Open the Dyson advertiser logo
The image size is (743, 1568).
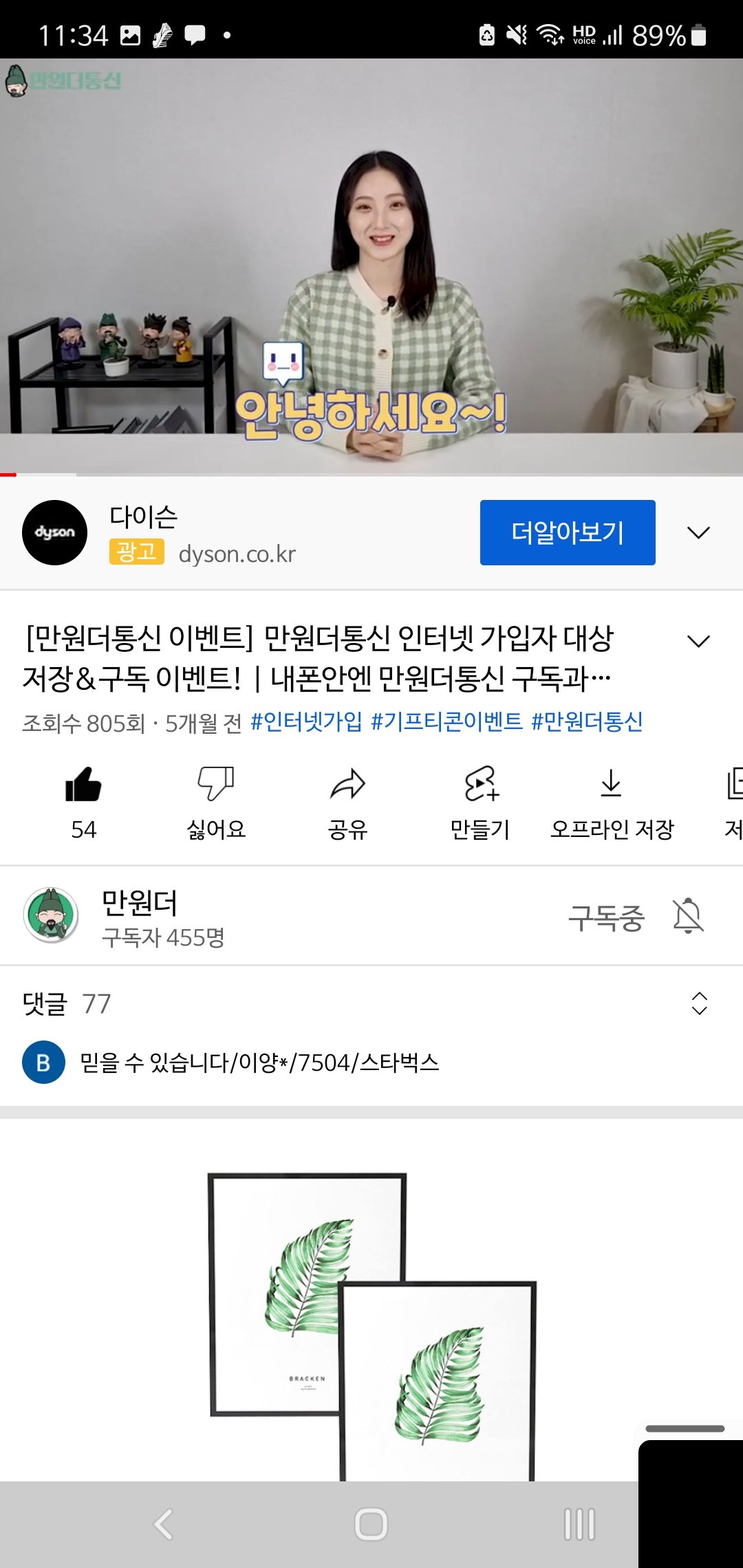[54, 532]
